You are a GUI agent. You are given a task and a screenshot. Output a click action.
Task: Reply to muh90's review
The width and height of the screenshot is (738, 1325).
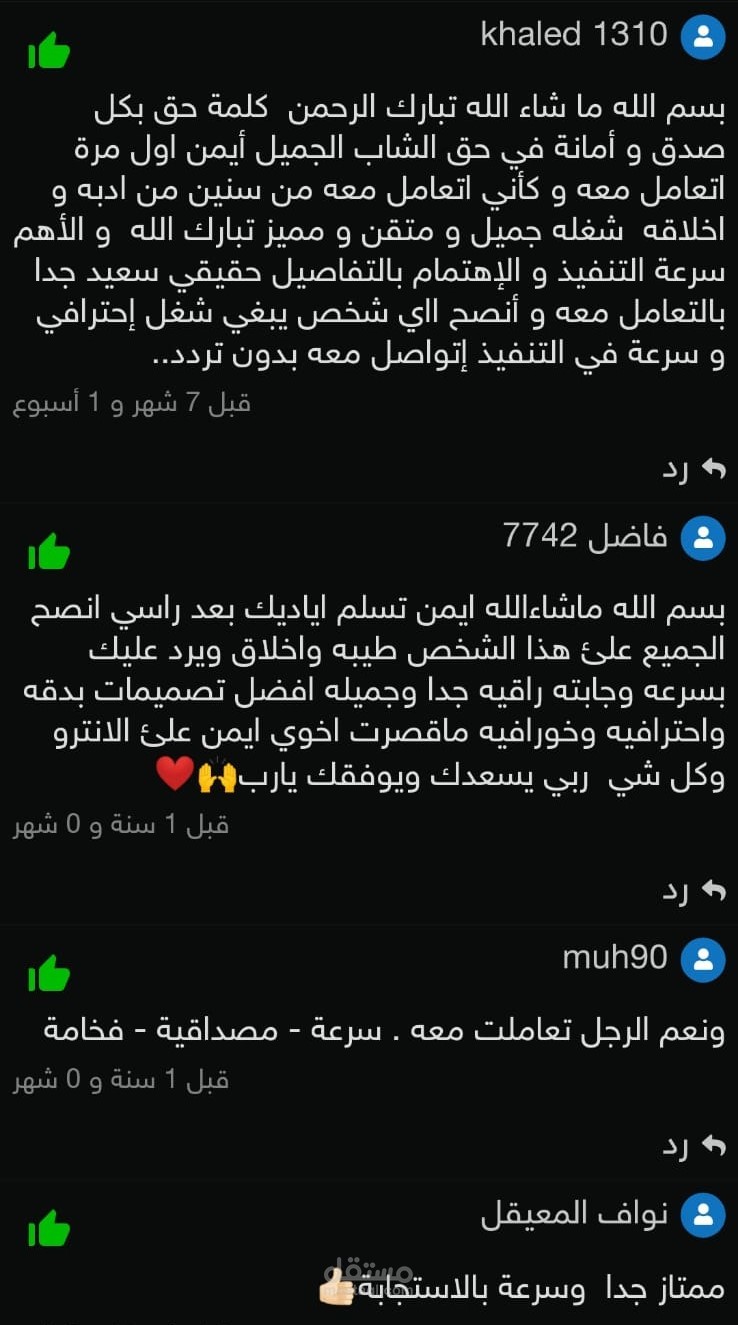[694, 1146]
